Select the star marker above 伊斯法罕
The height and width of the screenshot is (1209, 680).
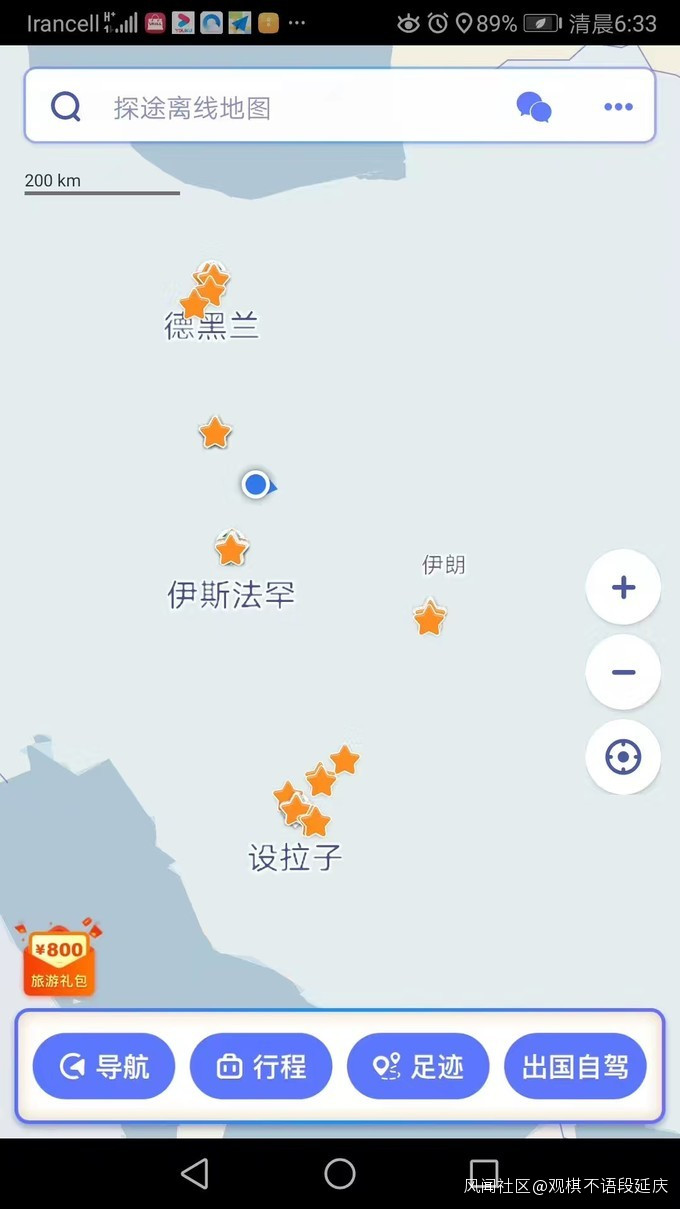[x=231, y=549]
